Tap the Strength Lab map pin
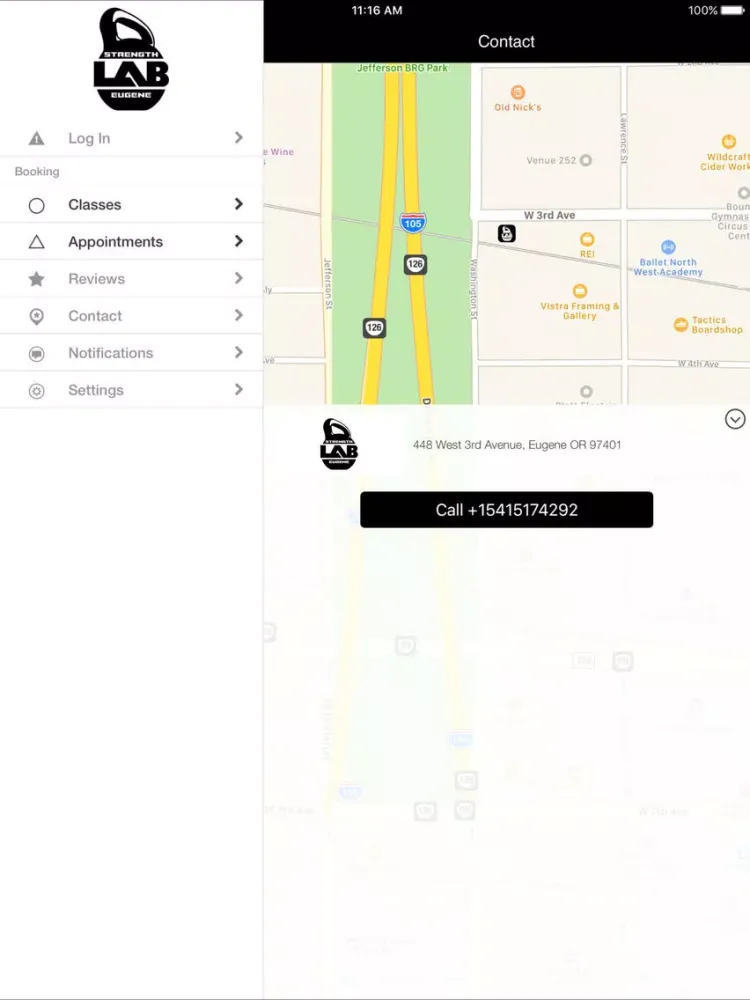The height and width of the screenshot is (1000, 750). click(x=507, y=233)
